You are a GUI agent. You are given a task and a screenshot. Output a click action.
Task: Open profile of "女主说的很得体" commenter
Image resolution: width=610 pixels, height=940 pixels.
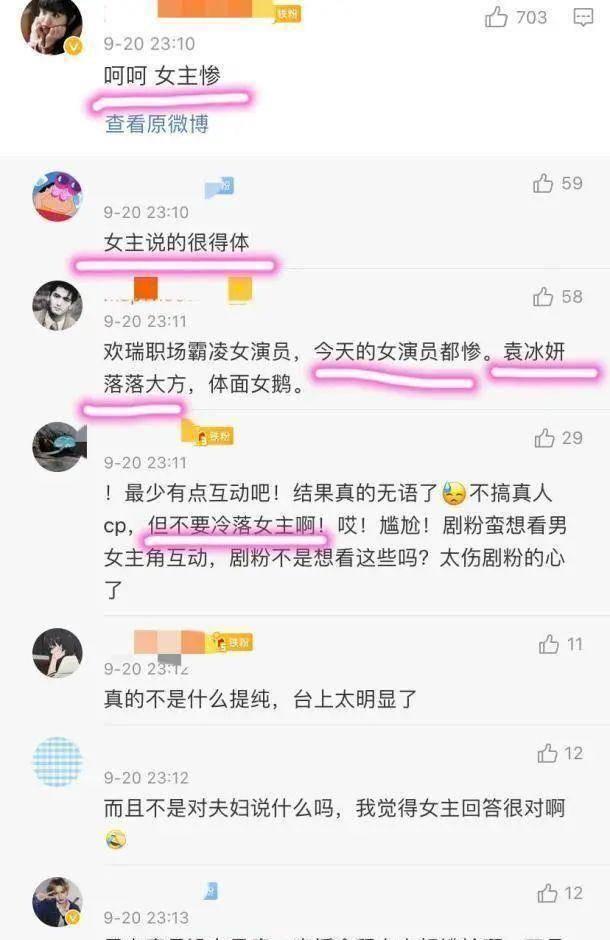click(57, 196)
